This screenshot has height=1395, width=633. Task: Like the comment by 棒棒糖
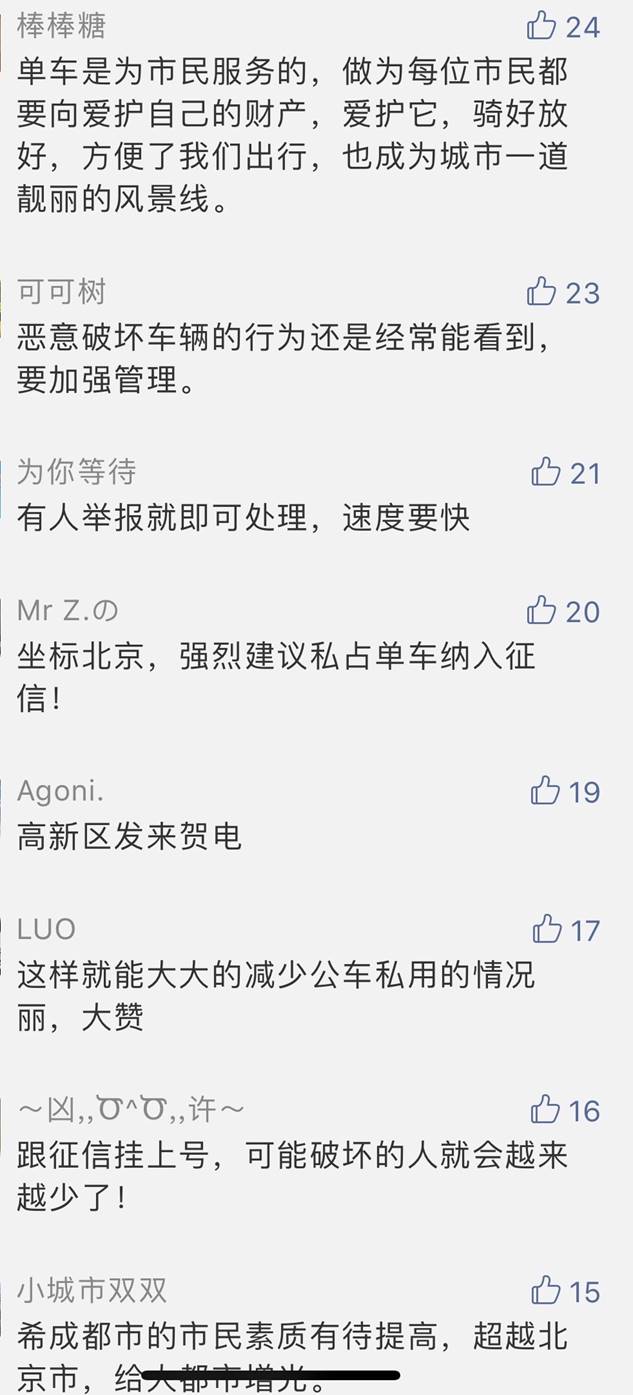click(542, 25)
